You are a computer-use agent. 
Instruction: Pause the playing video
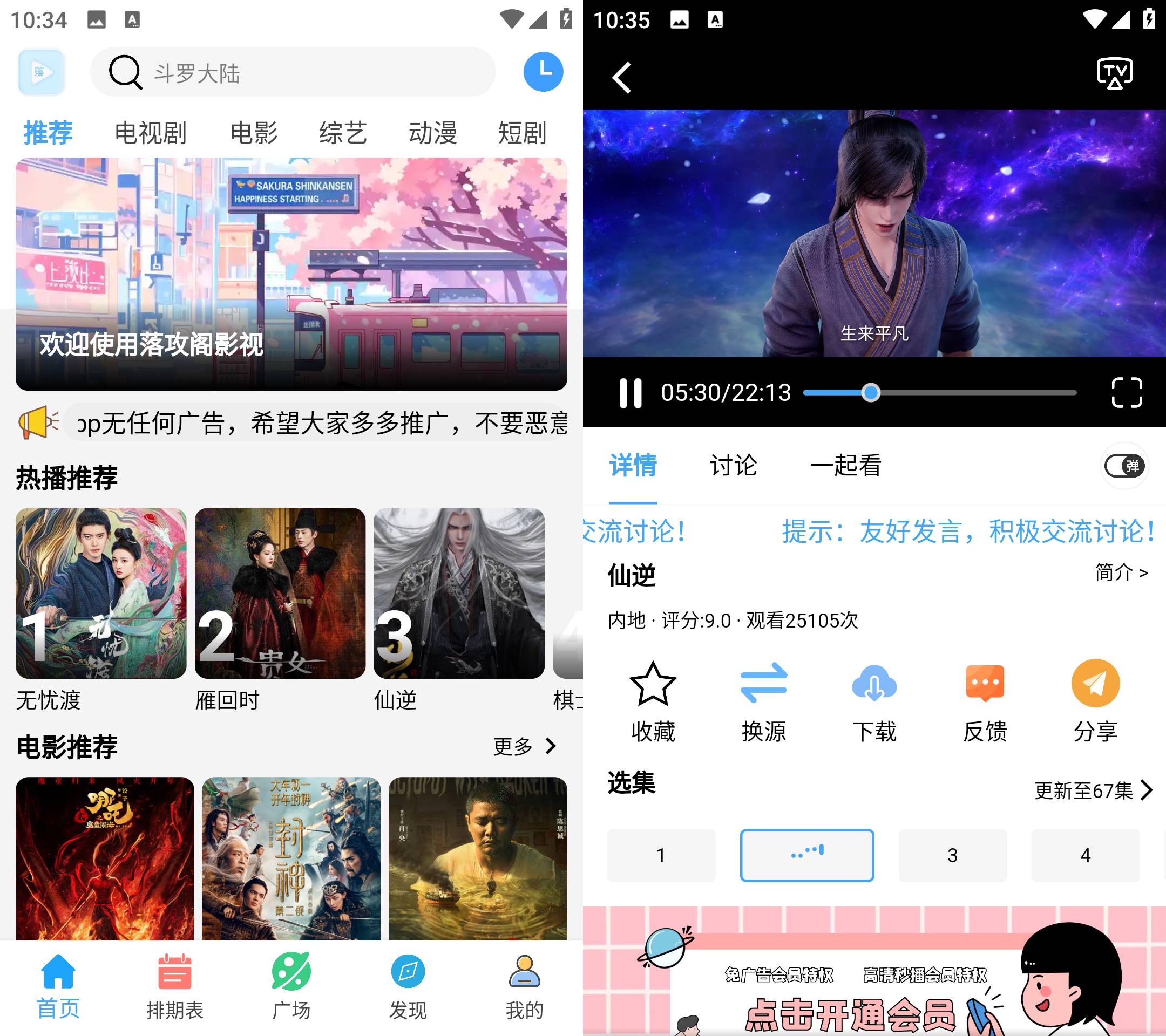630,392
